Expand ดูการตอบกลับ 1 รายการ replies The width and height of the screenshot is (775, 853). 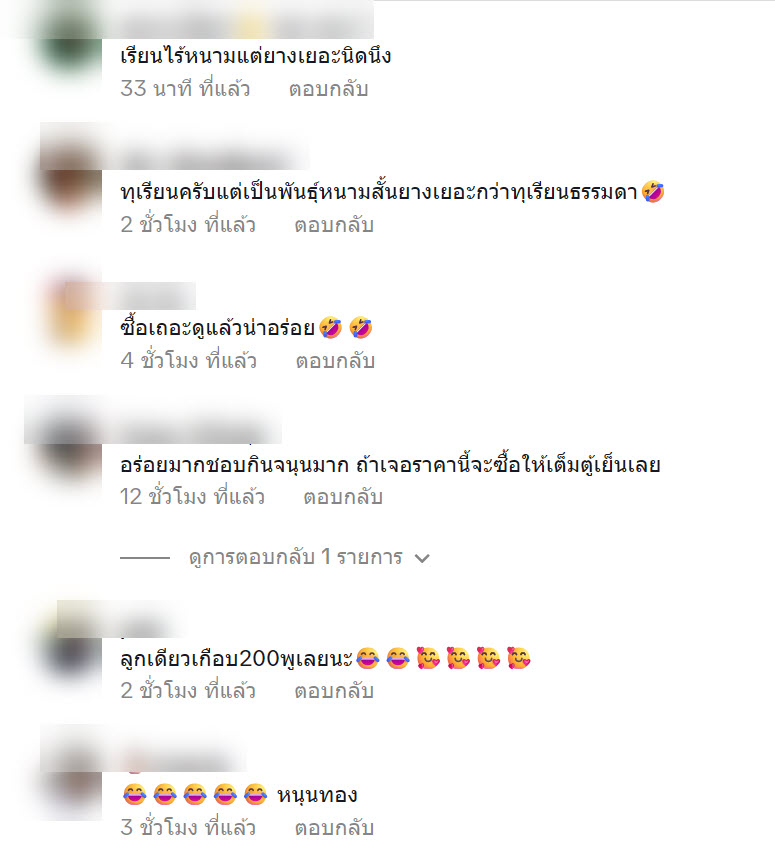pyautogui.click(x=309, y=558)
